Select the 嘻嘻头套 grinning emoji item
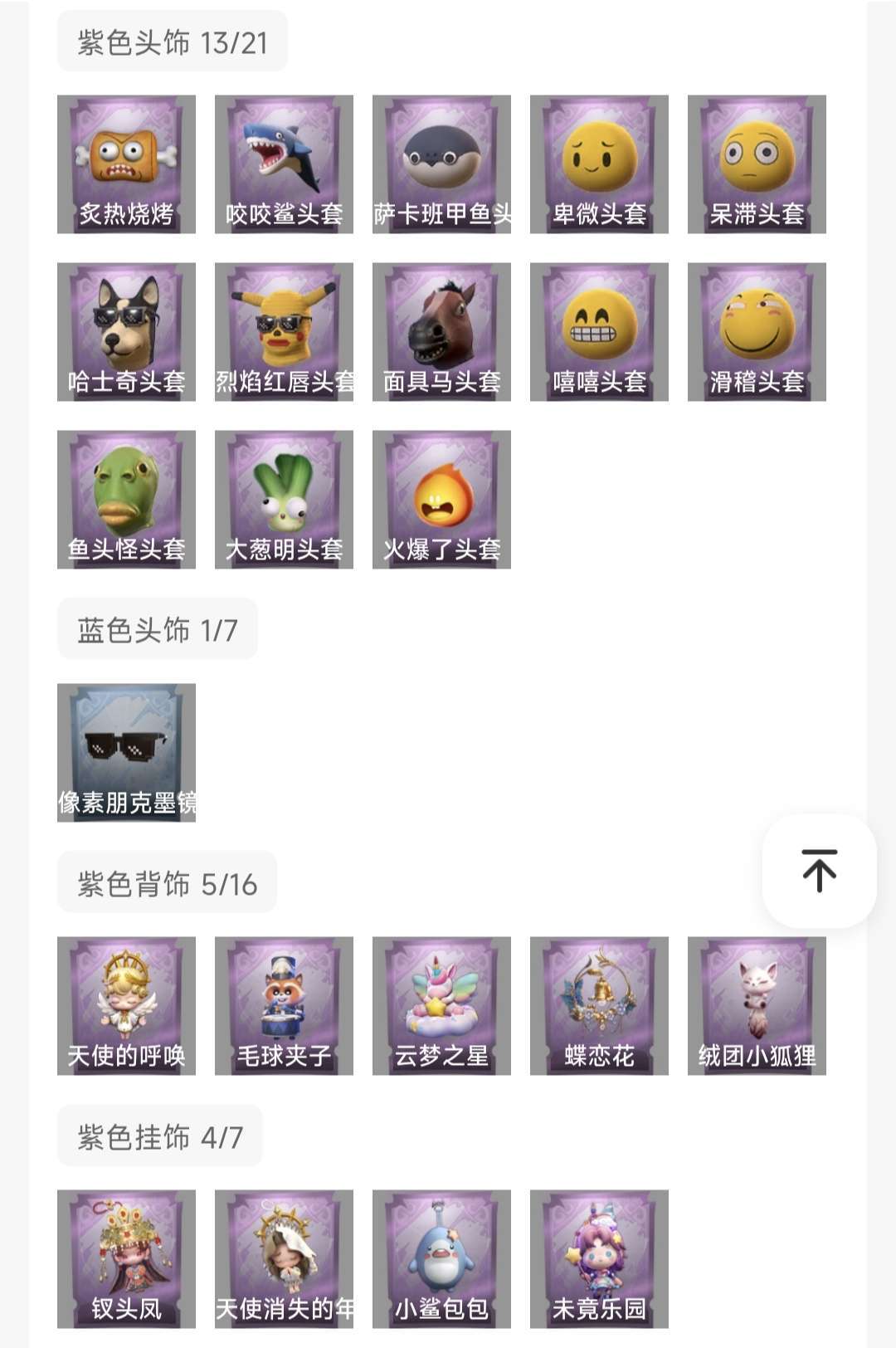Image resolution: width=896 pixels, height=1348 pixels. point(597,330)
